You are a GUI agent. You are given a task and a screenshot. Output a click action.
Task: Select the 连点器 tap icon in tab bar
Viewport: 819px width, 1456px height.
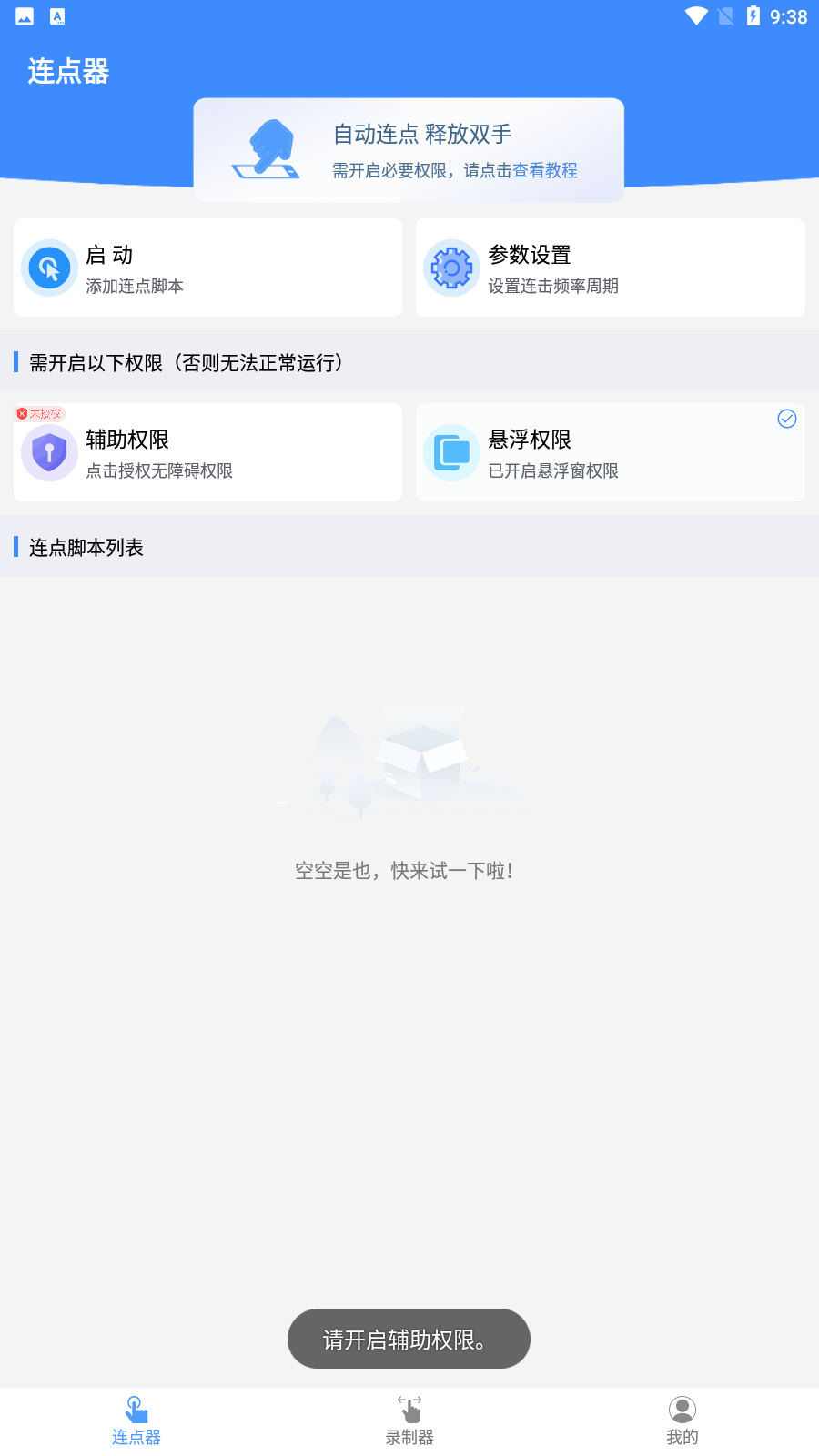[135, 1406]
